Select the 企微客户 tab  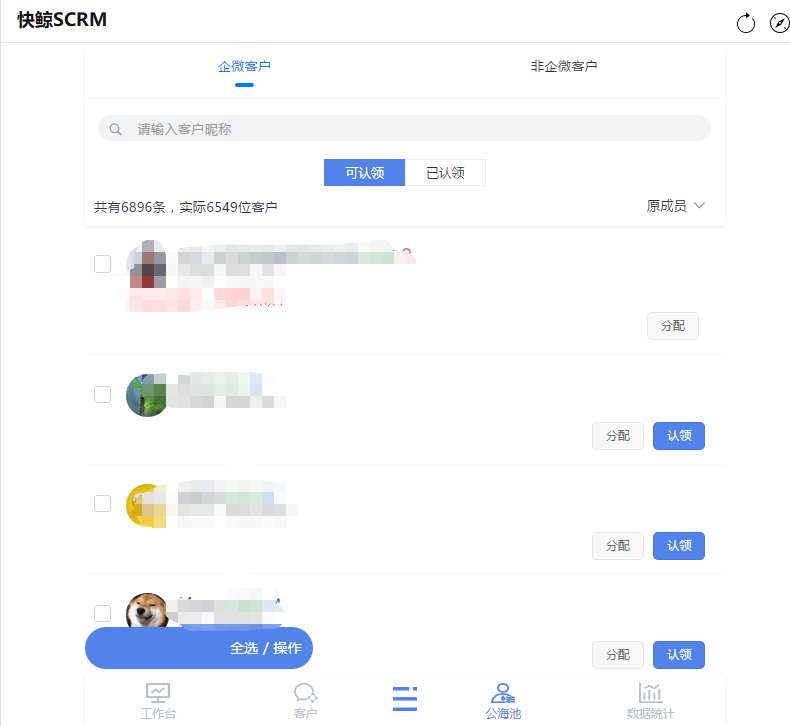(x=244, y=67)
